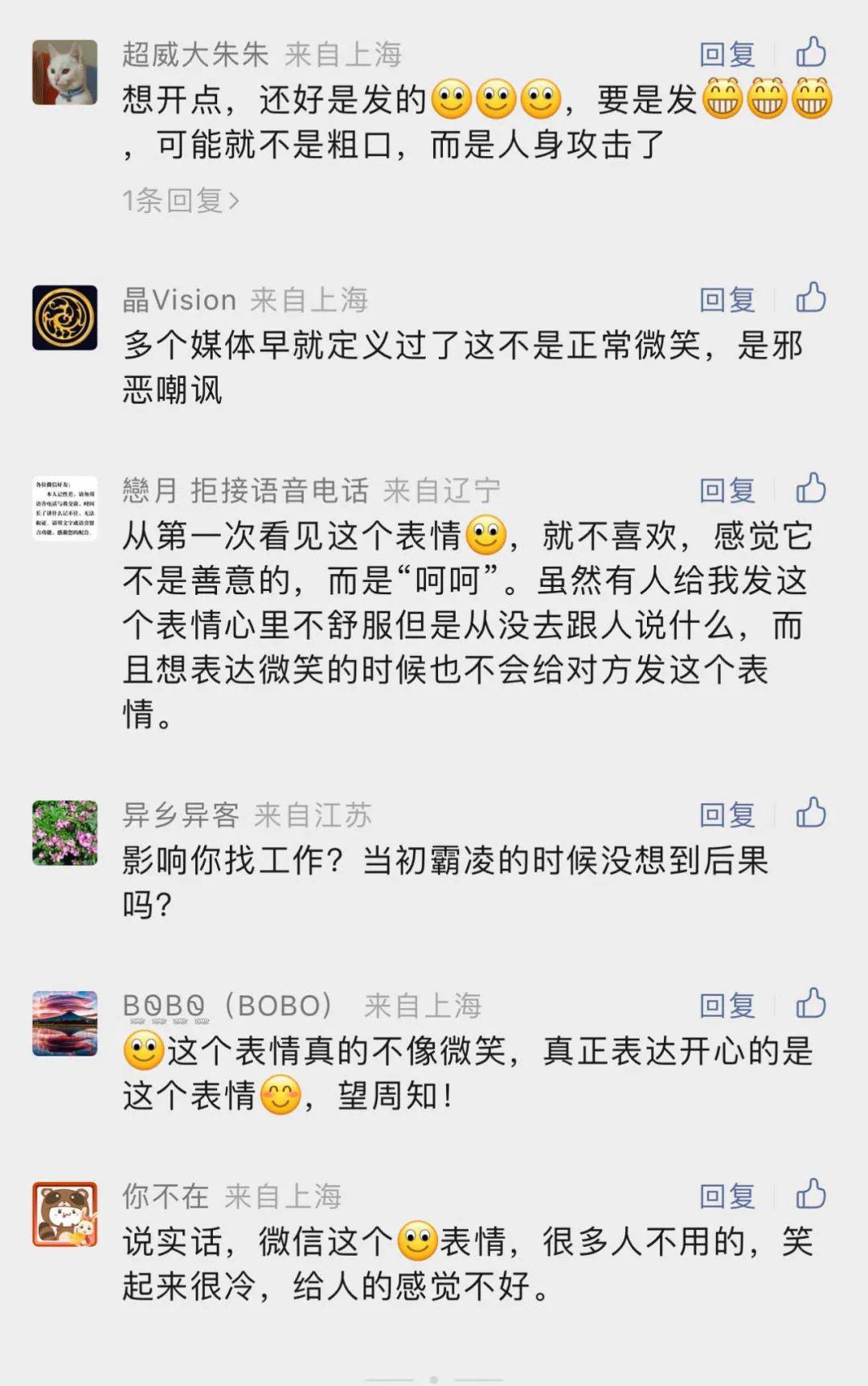Expand the 1条回复 thread
Screen dimensions: 868x1386
pos(181,200)
